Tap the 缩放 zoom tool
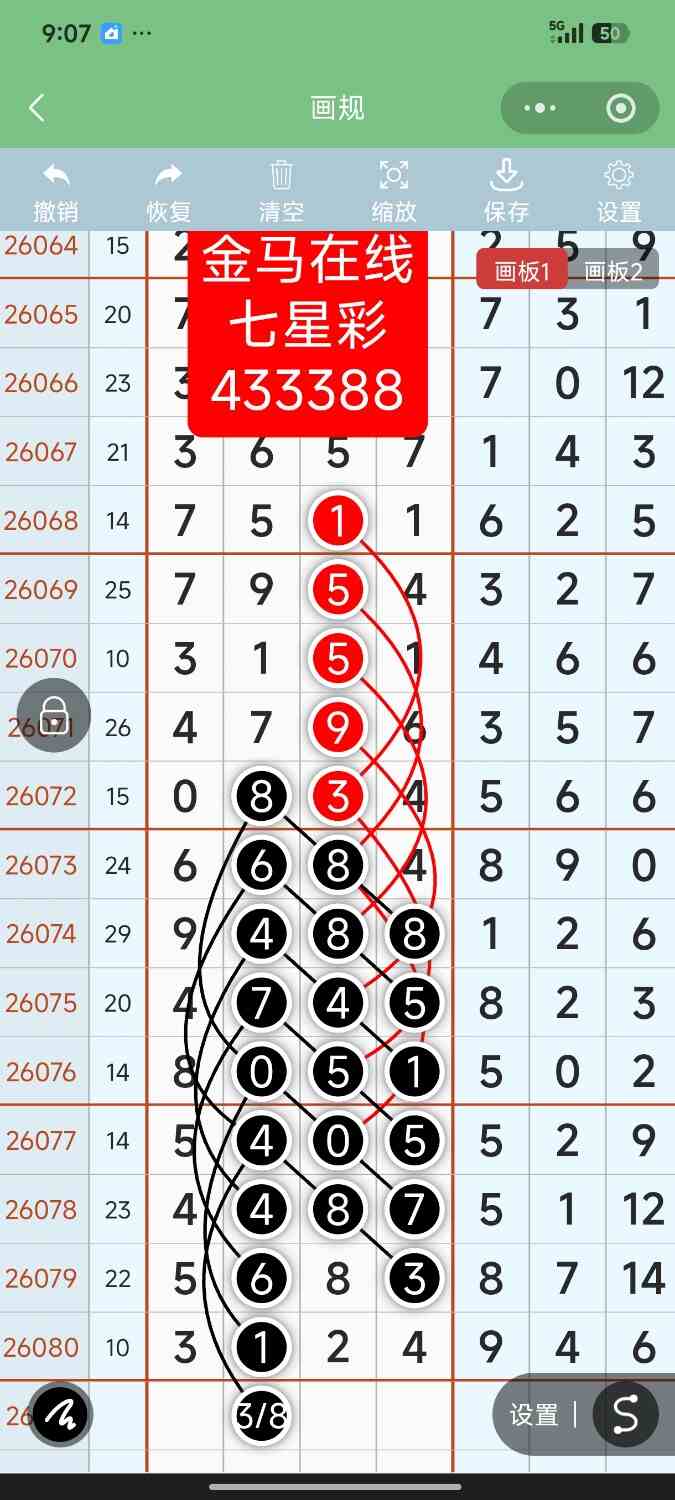 (x=394, y=193)
